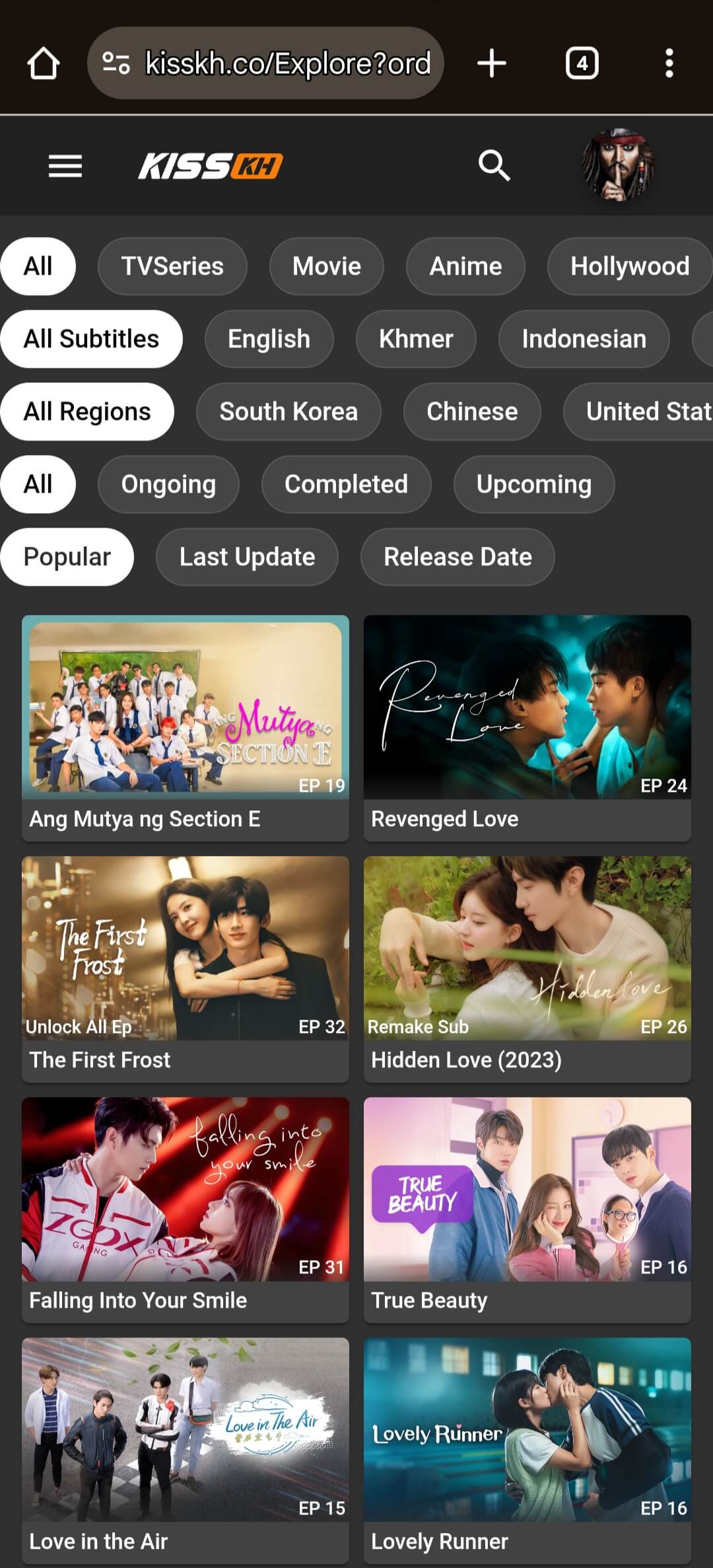Show only Anime titles

465,266
